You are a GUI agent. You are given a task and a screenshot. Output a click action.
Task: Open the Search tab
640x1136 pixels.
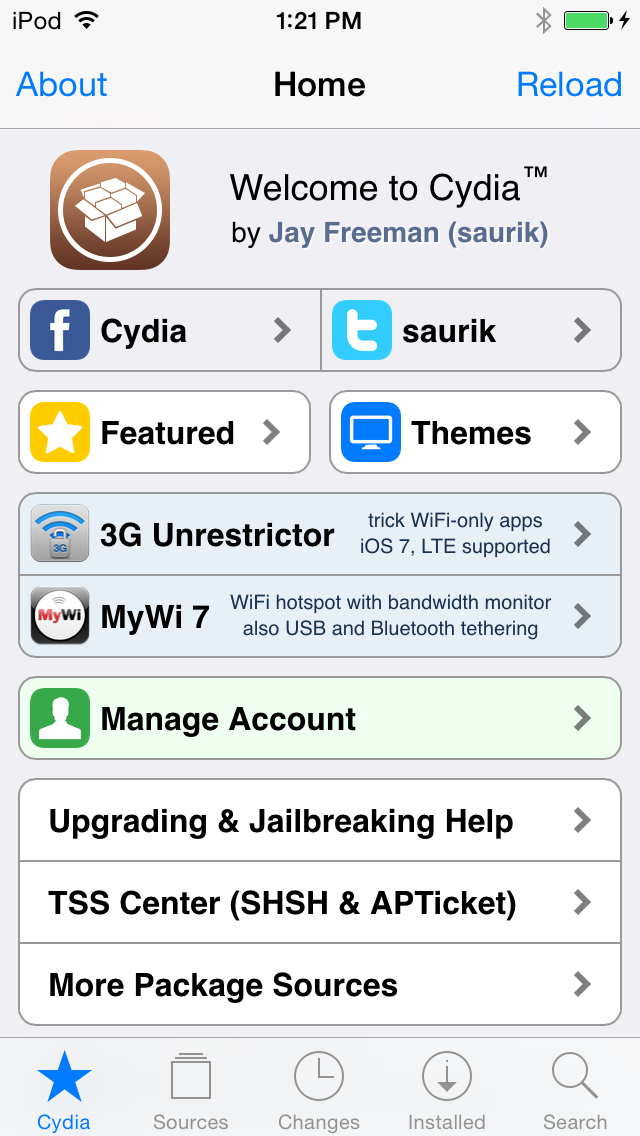point(575,1090)
